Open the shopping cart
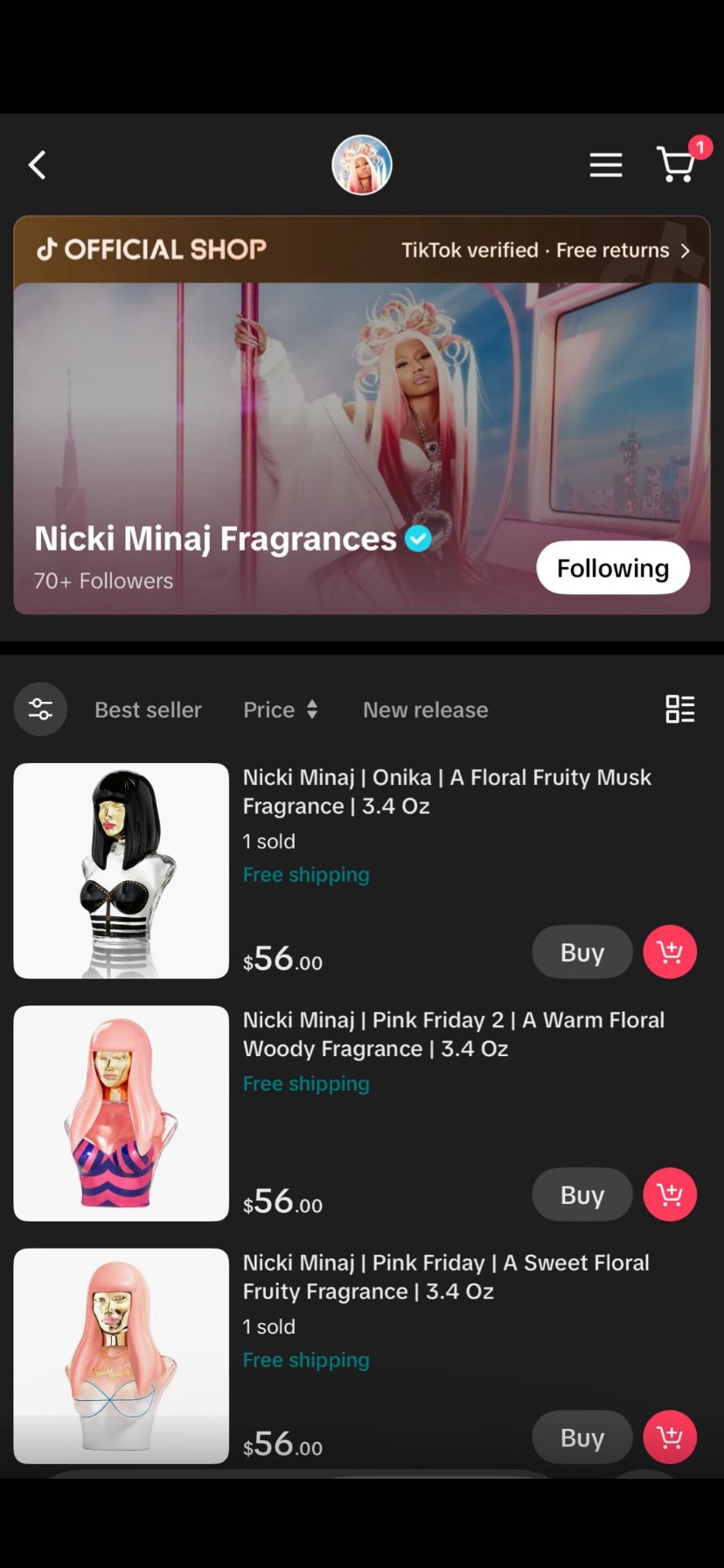 [x=677, y=164]
